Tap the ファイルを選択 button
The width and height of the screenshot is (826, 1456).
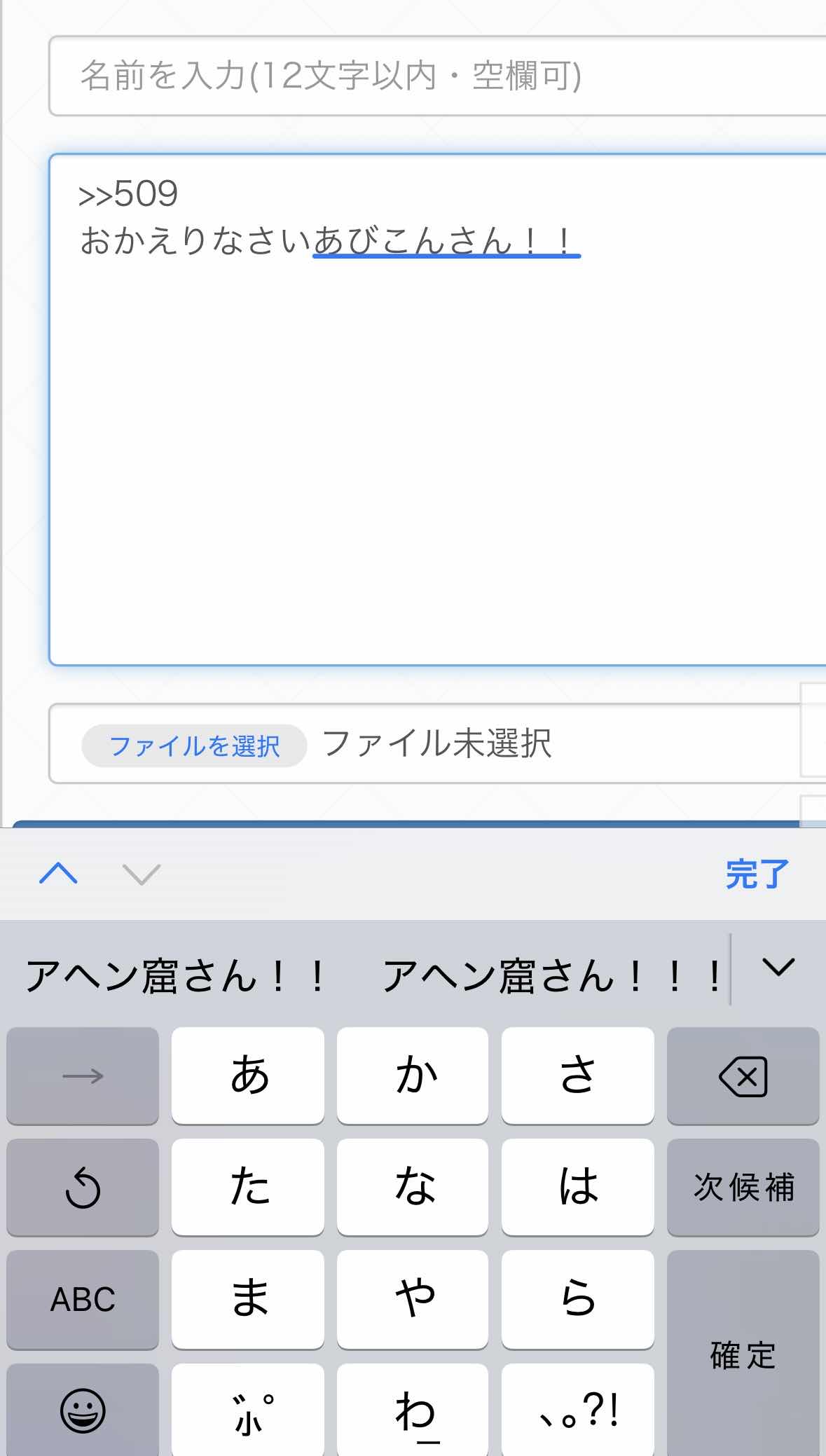tap(194, 746)
